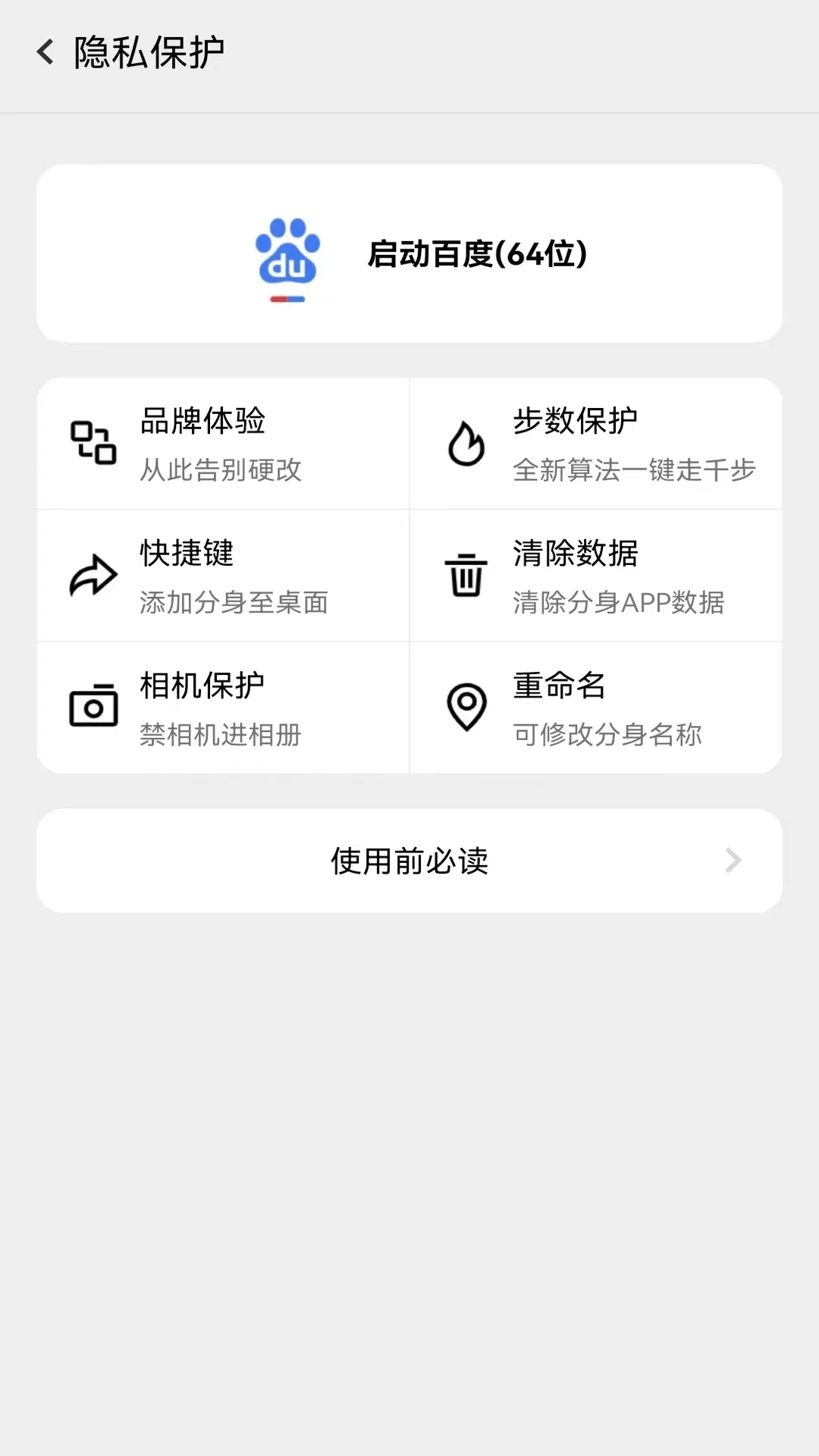Enable 相机保护 camera protection

(222, 708)
